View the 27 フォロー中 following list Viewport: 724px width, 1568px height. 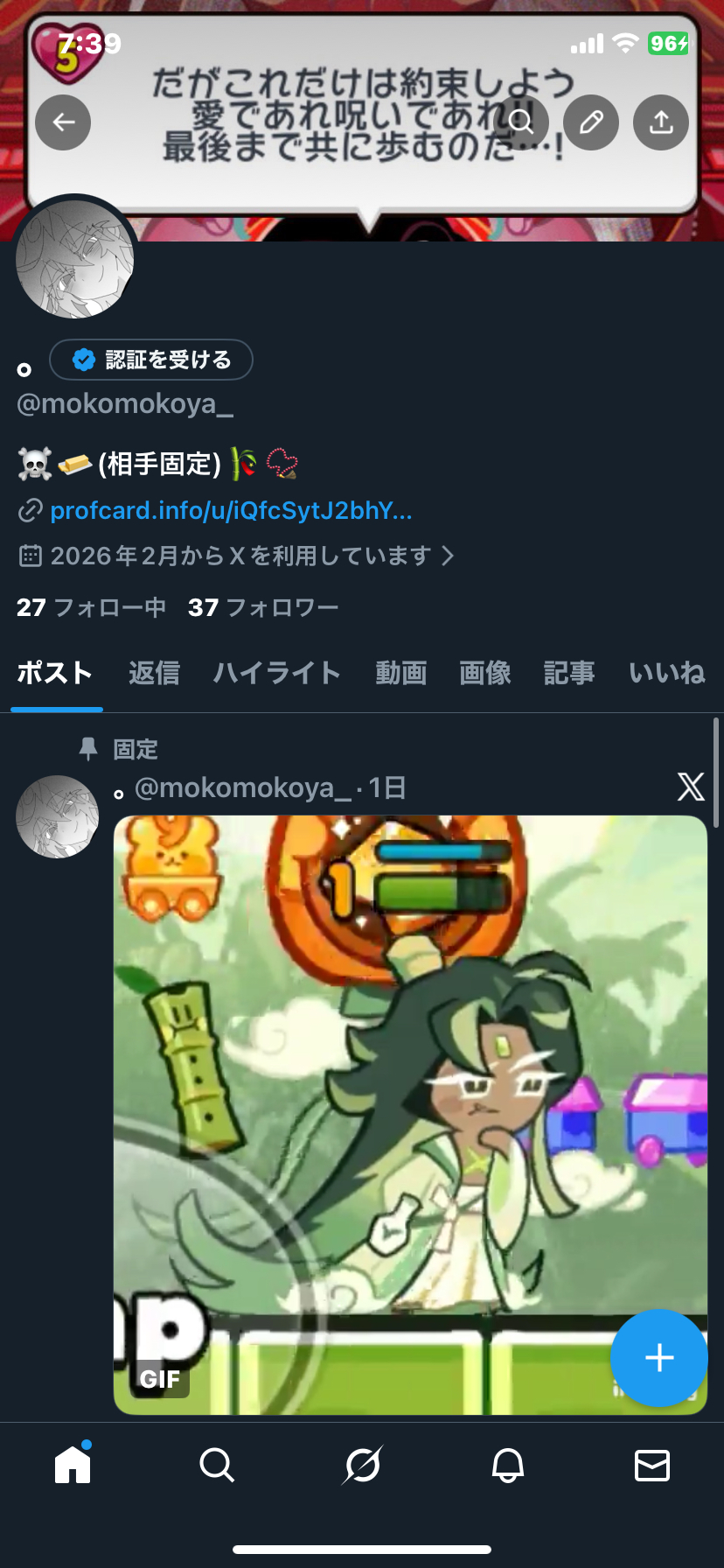(x=91, y=607)
